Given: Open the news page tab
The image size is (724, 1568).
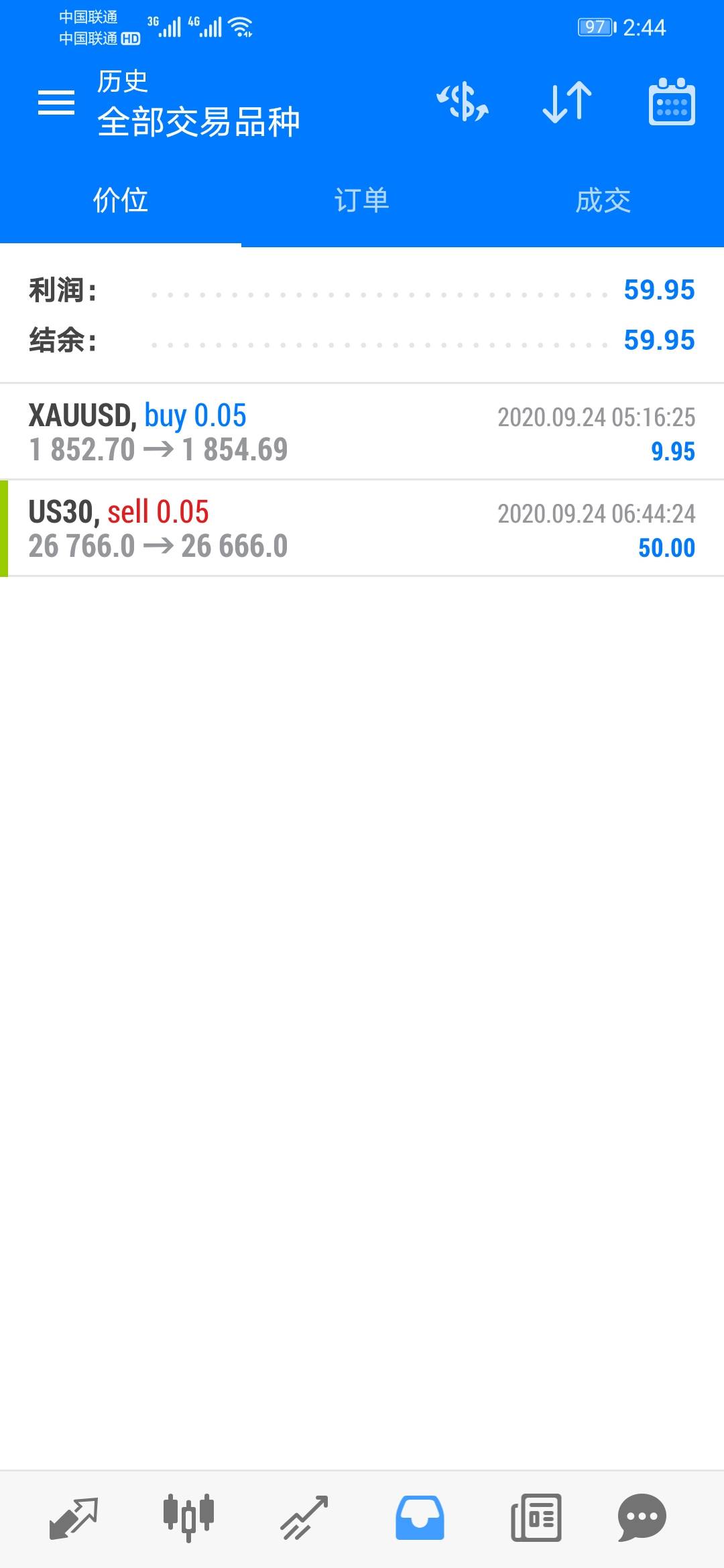Looking at the screenshot, I should click(x=536, y=1518).
